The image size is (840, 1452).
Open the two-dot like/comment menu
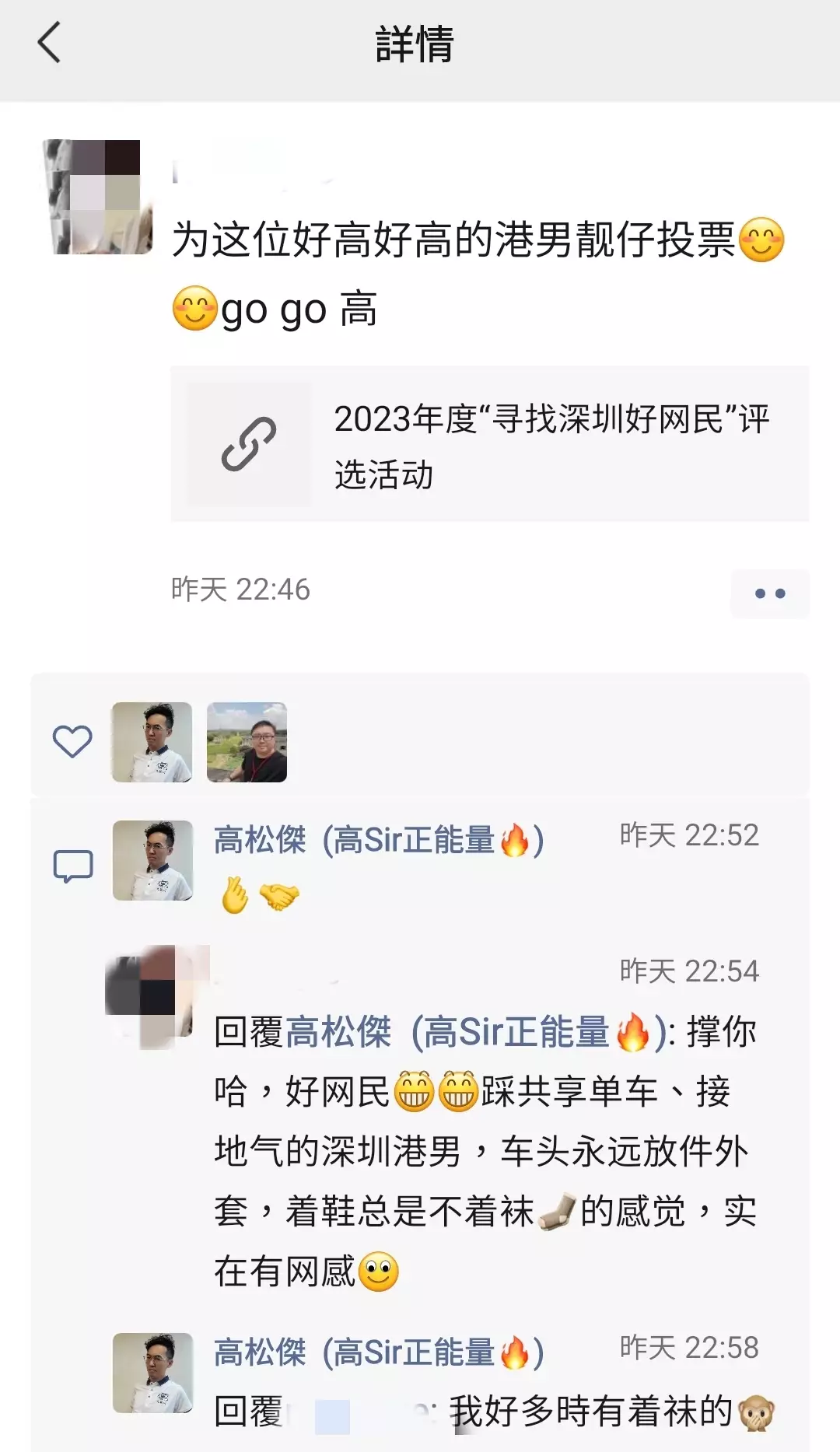[x=769, y=593]
